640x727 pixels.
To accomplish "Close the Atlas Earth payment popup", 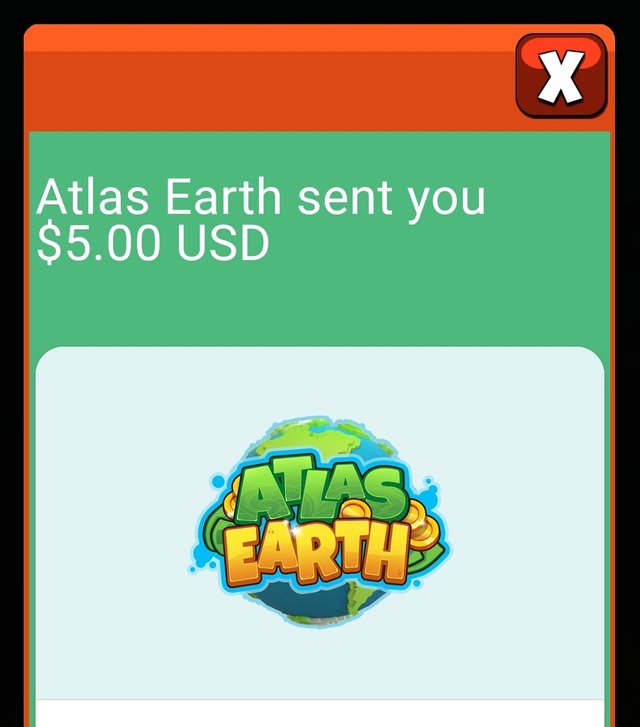I will click(561, 76).
